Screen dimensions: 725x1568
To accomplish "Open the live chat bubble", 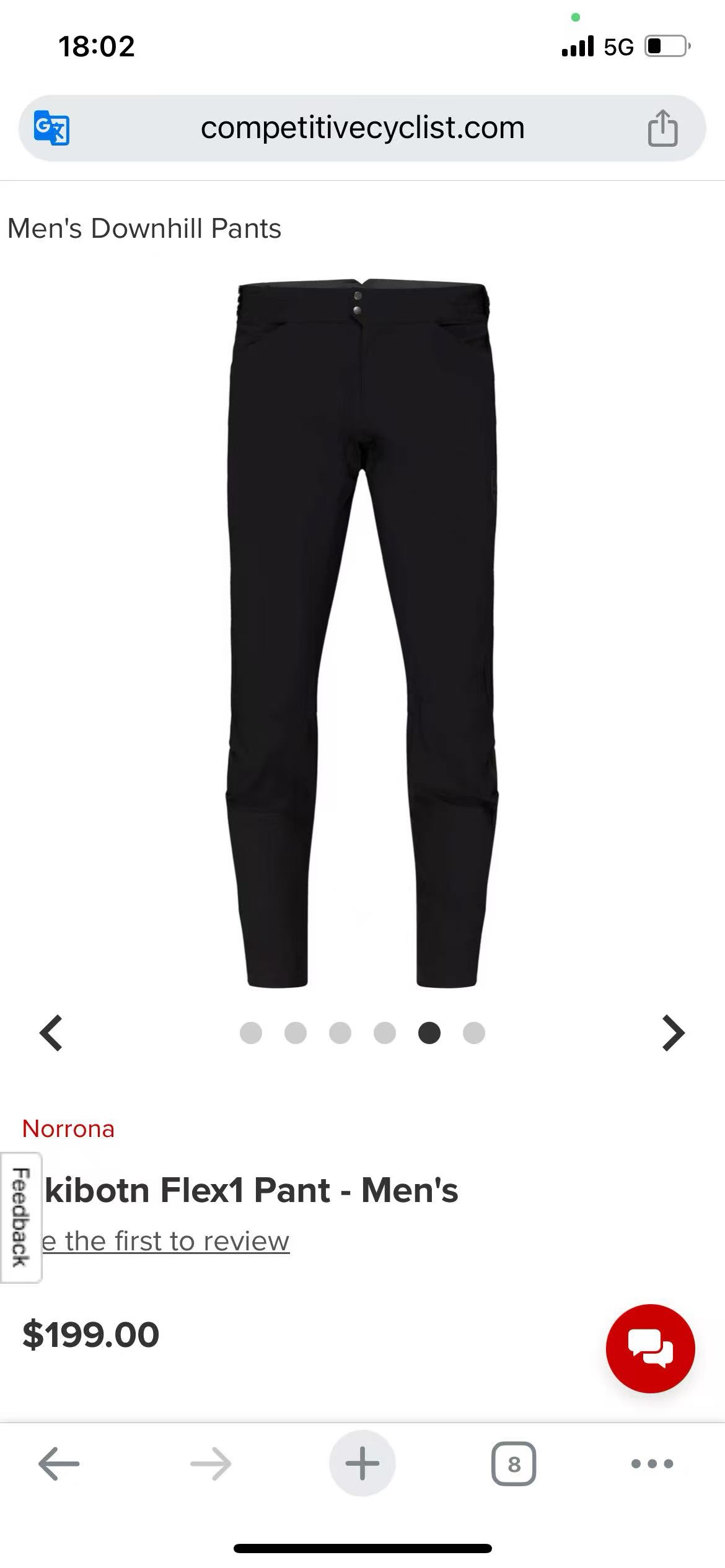I will tap(650, 1349).
